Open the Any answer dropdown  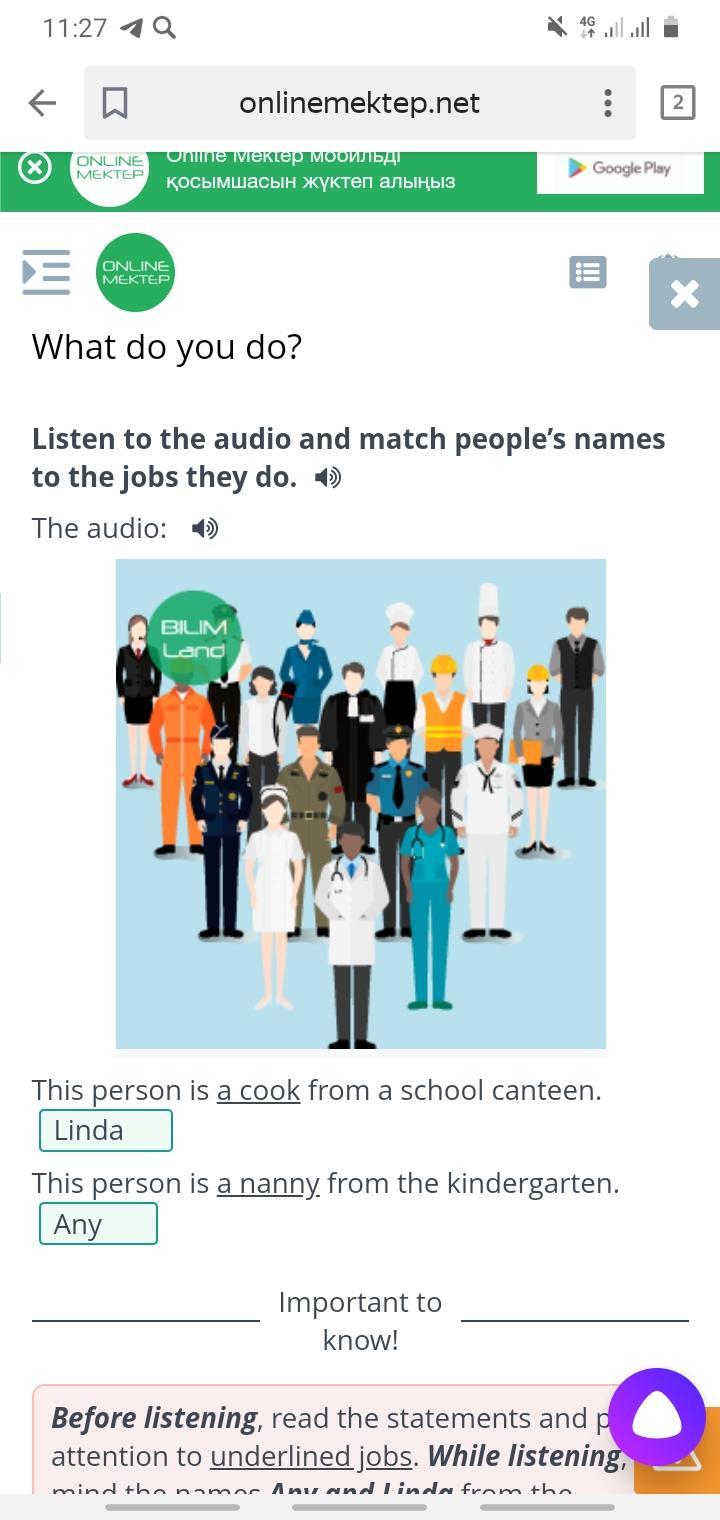point(98,1224)
